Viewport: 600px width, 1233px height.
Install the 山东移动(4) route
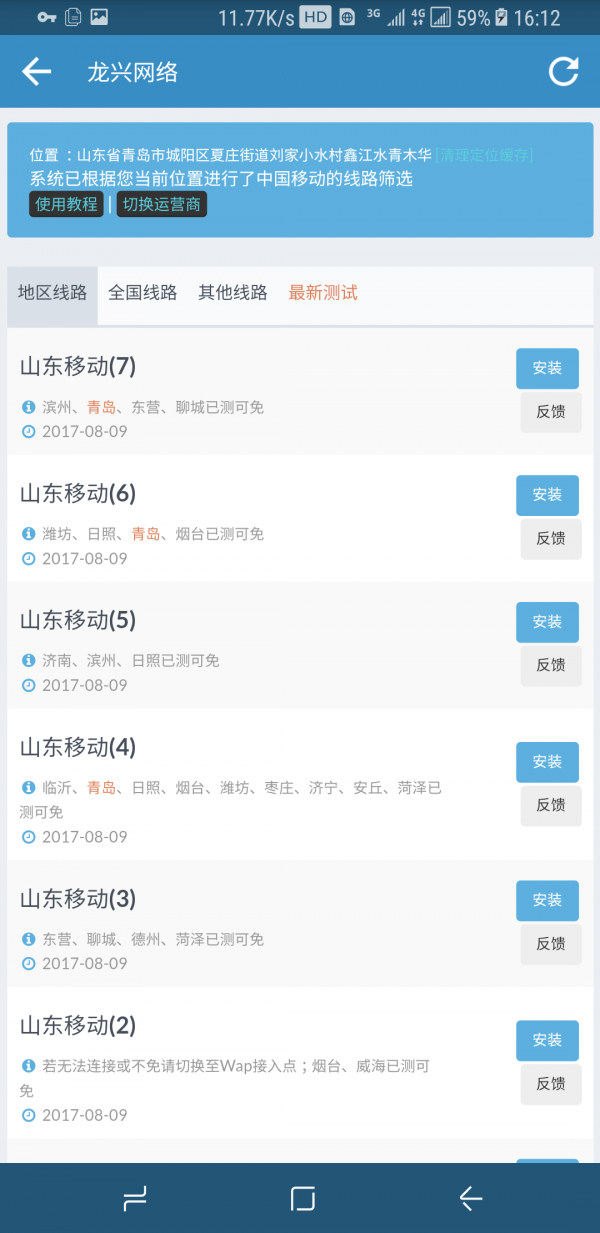[x=547, y=762]
